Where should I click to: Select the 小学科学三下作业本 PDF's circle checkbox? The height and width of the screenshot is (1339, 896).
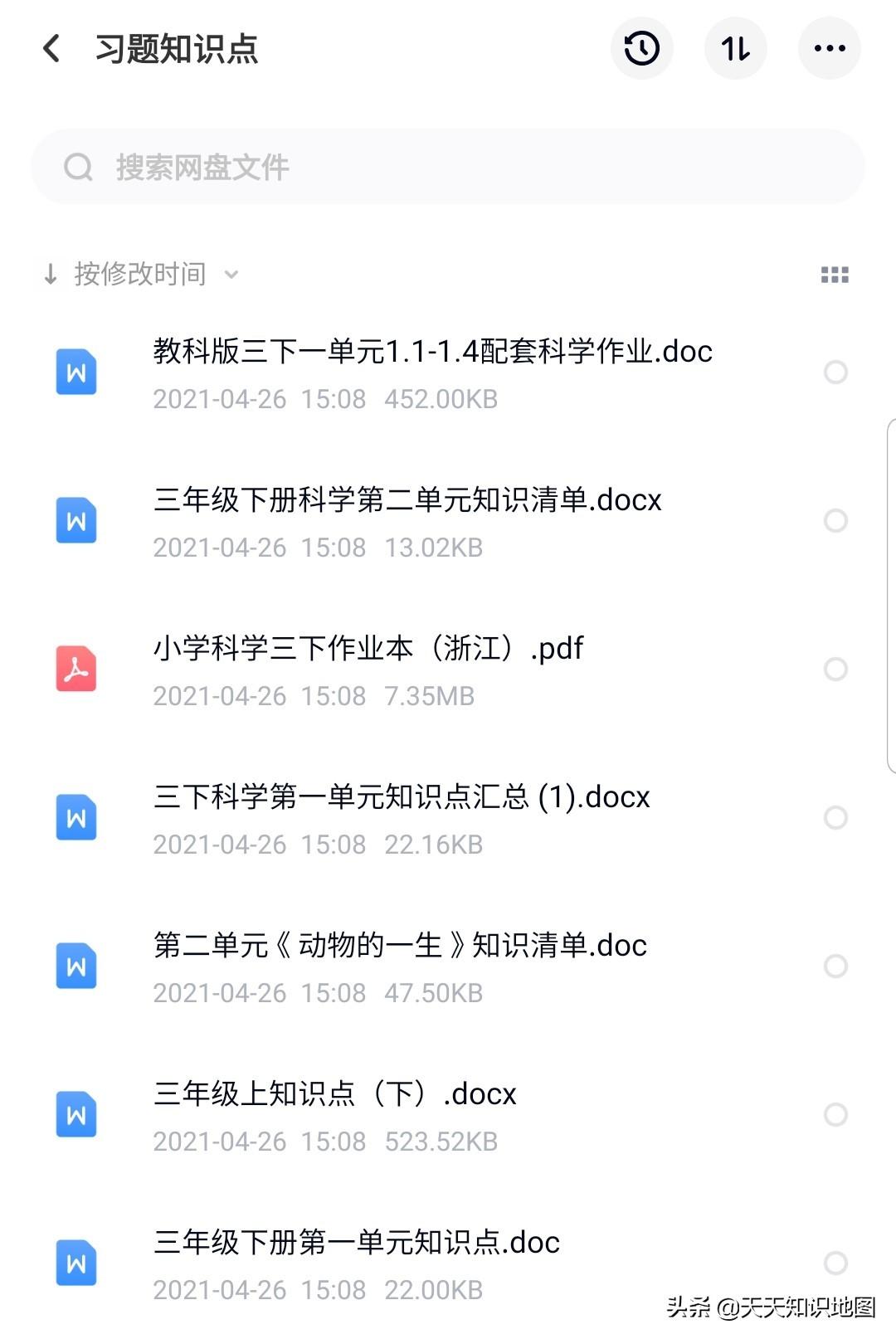point(835,669)
